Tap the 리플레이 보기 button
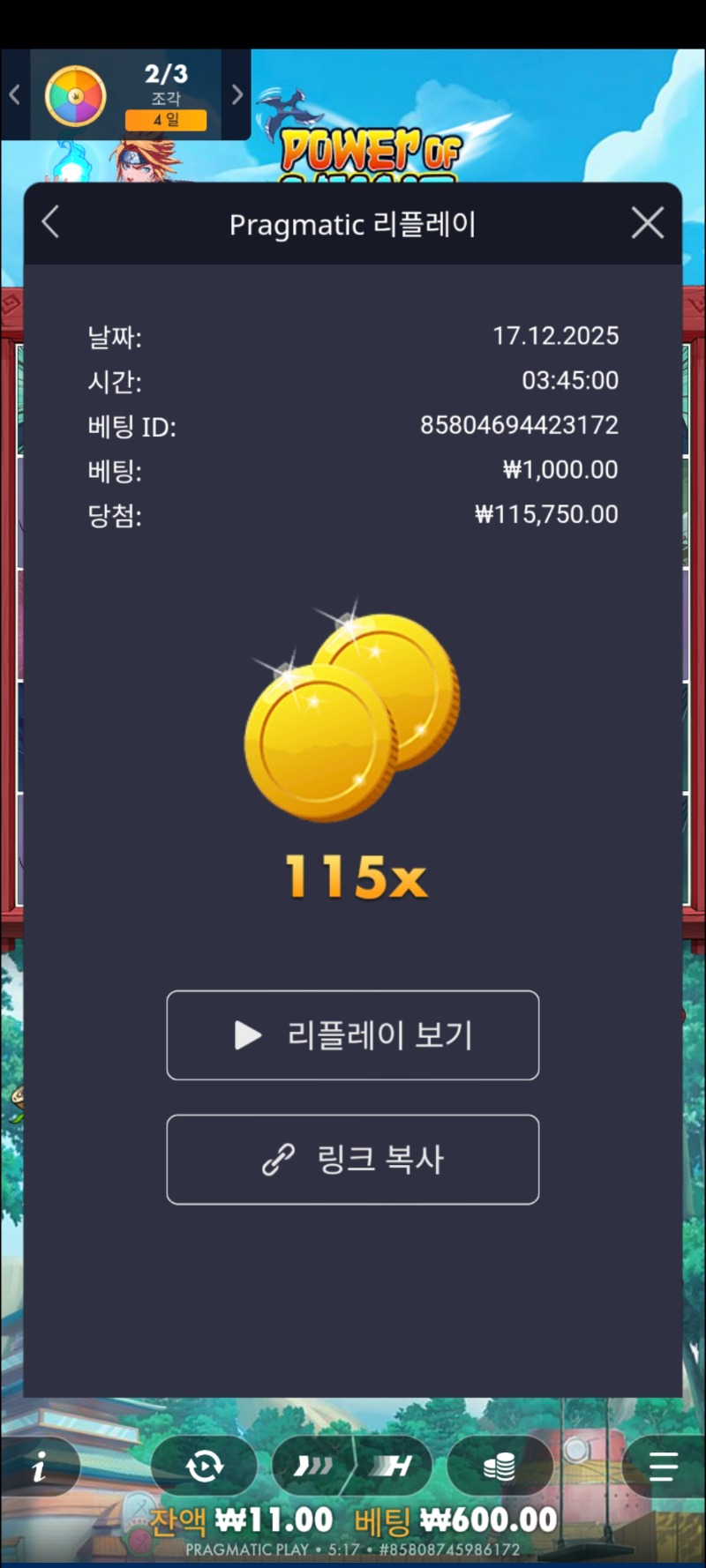Screen dimensions: 706x1568 coord(352,1034)
